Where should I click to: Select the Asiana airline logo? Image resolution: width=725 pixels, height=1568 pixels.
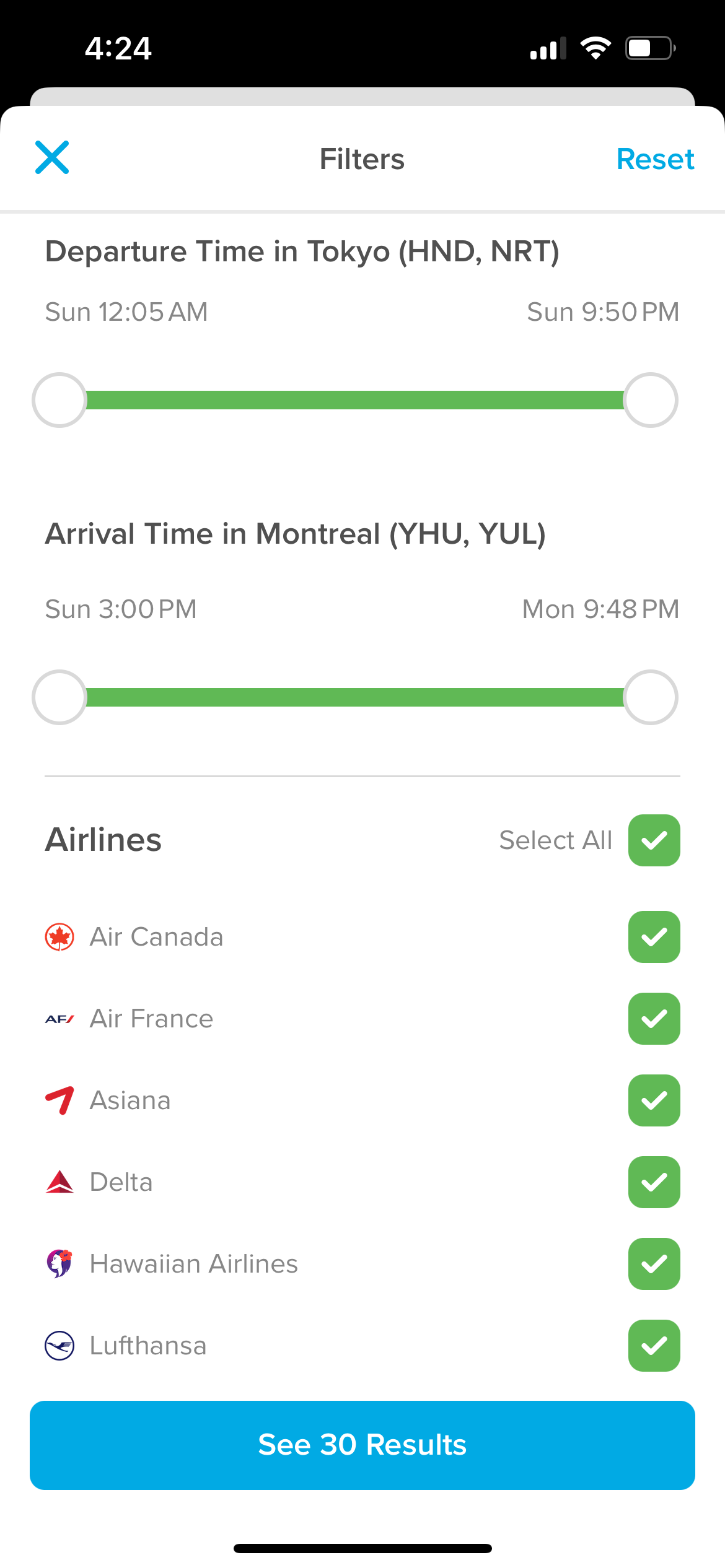[59, 1100]
